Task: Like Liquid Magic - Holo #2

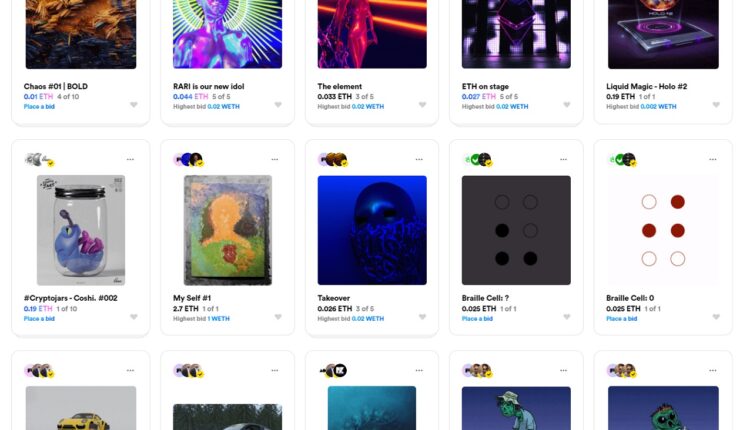Action: (715, 104)
